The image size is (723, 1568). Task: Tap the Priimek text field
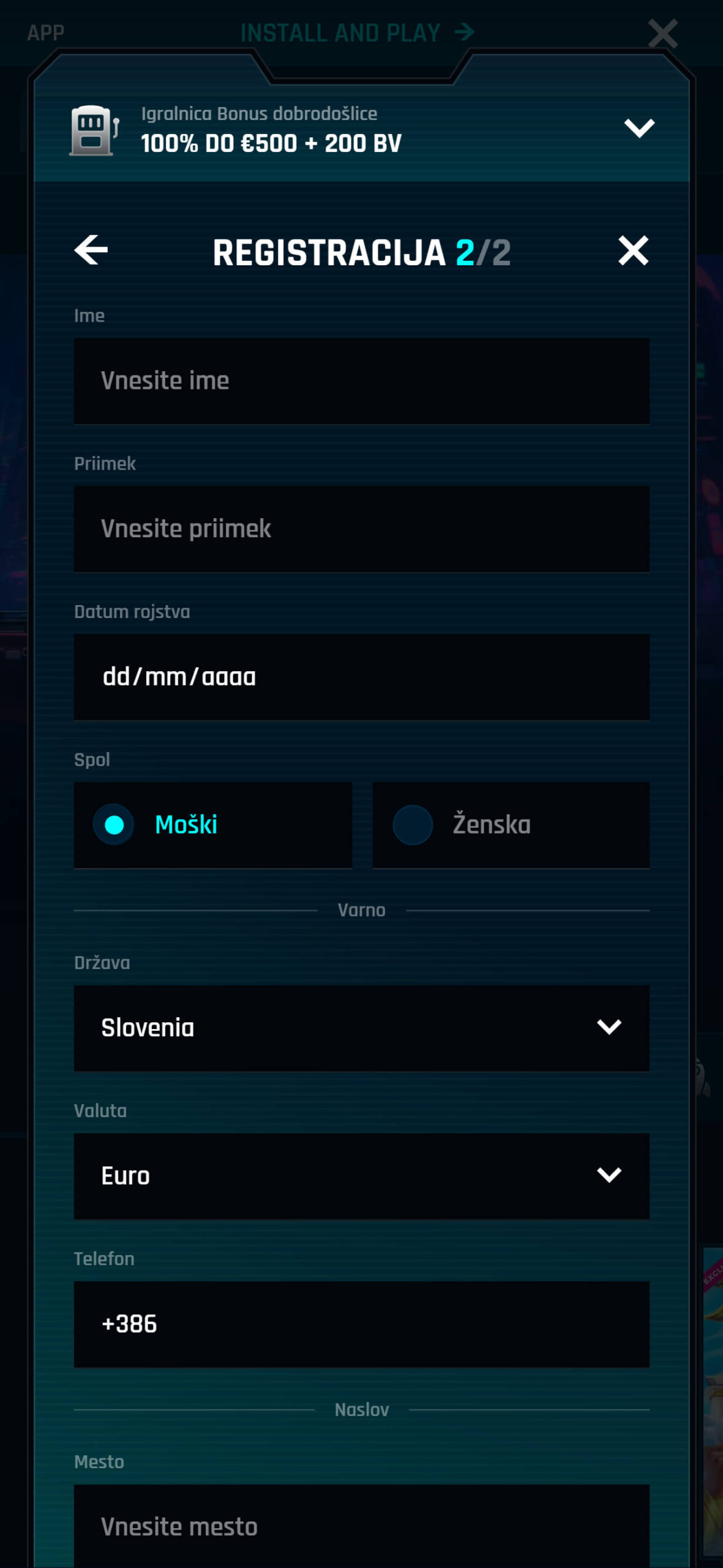tap(361, 529)
